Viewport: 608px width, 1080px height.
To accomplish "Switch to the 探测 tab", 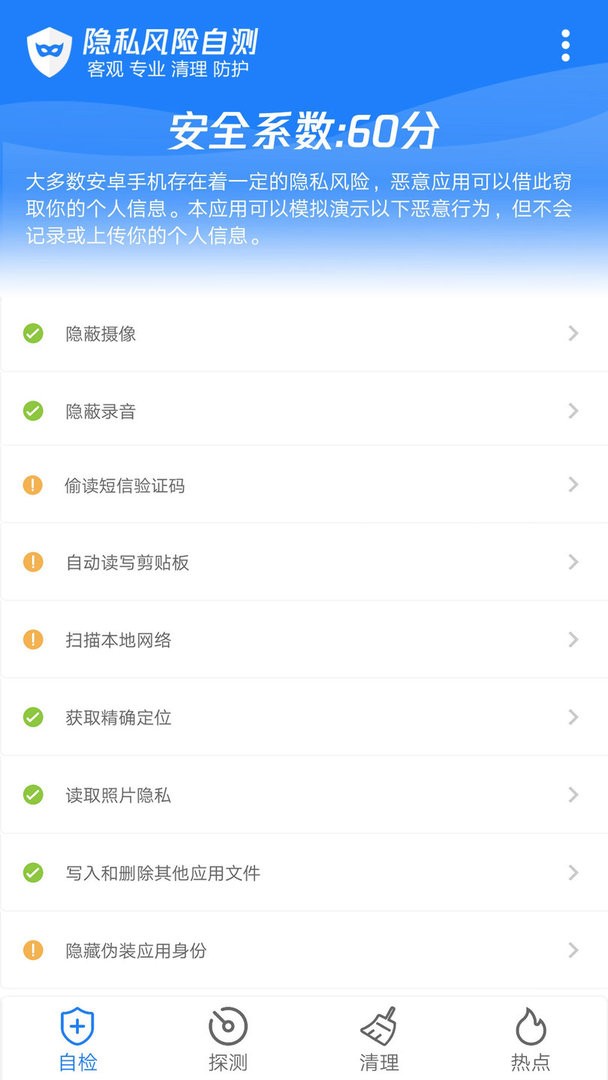I will 228,1039.
